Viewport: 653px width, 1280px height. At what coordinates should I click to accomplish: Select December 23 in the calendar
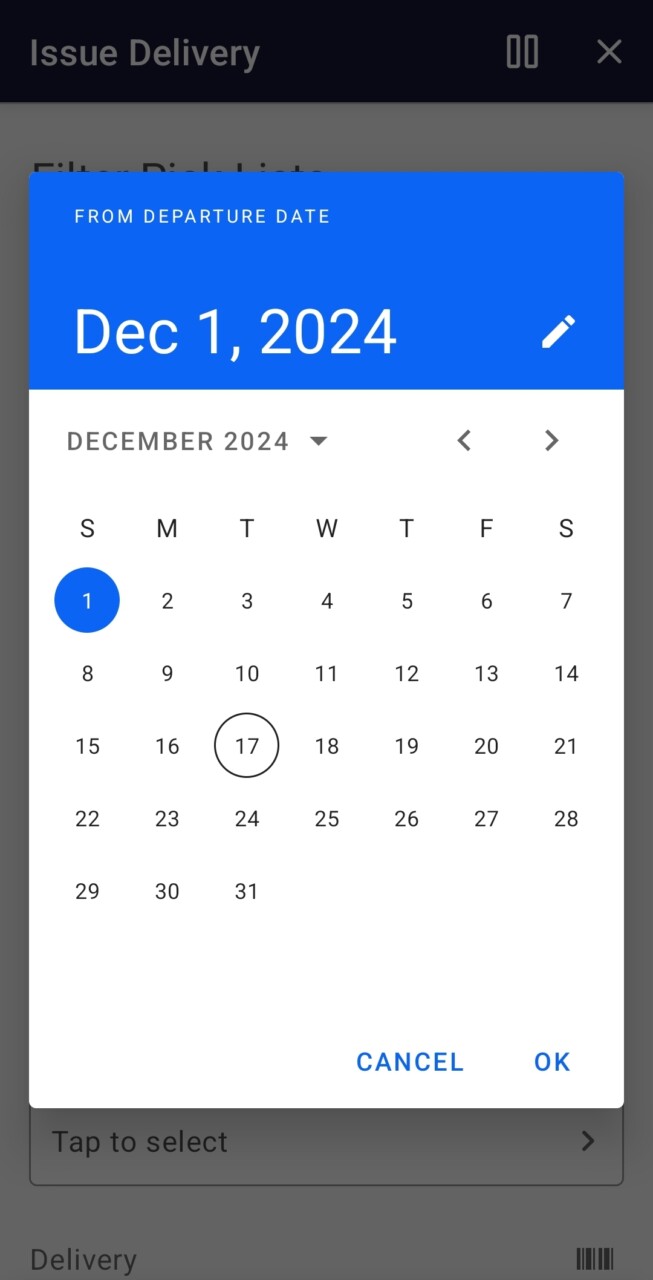click(167, 819)
